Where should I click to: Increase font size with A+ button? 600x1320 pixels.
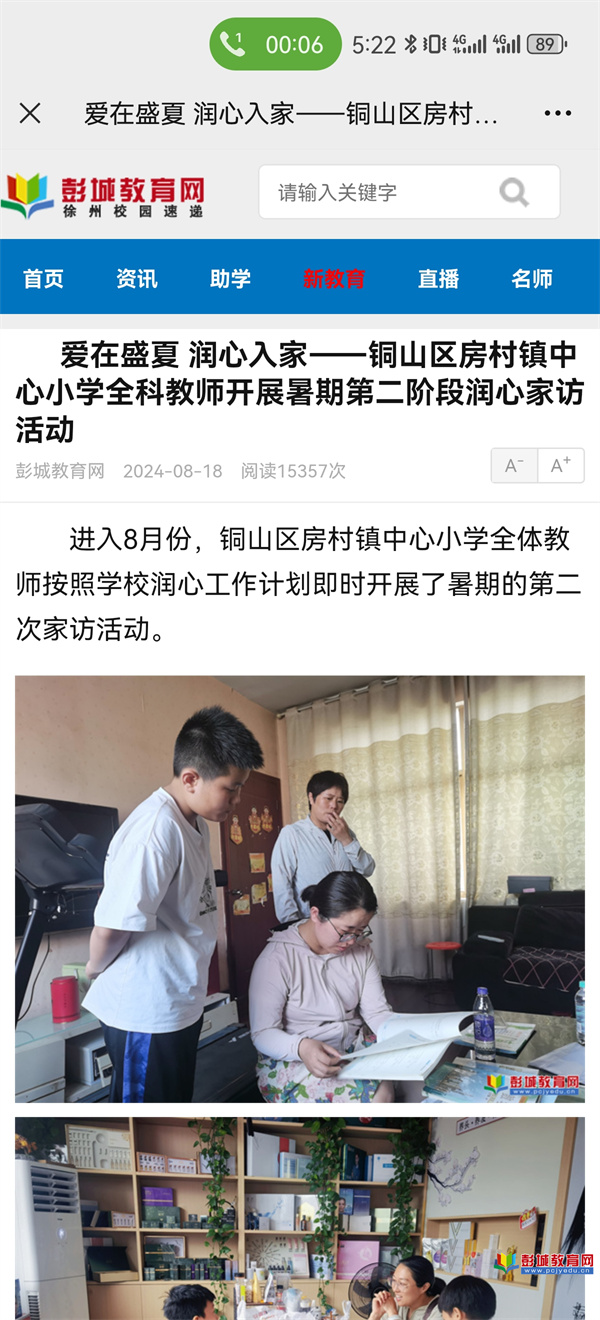tap(561, 466)
